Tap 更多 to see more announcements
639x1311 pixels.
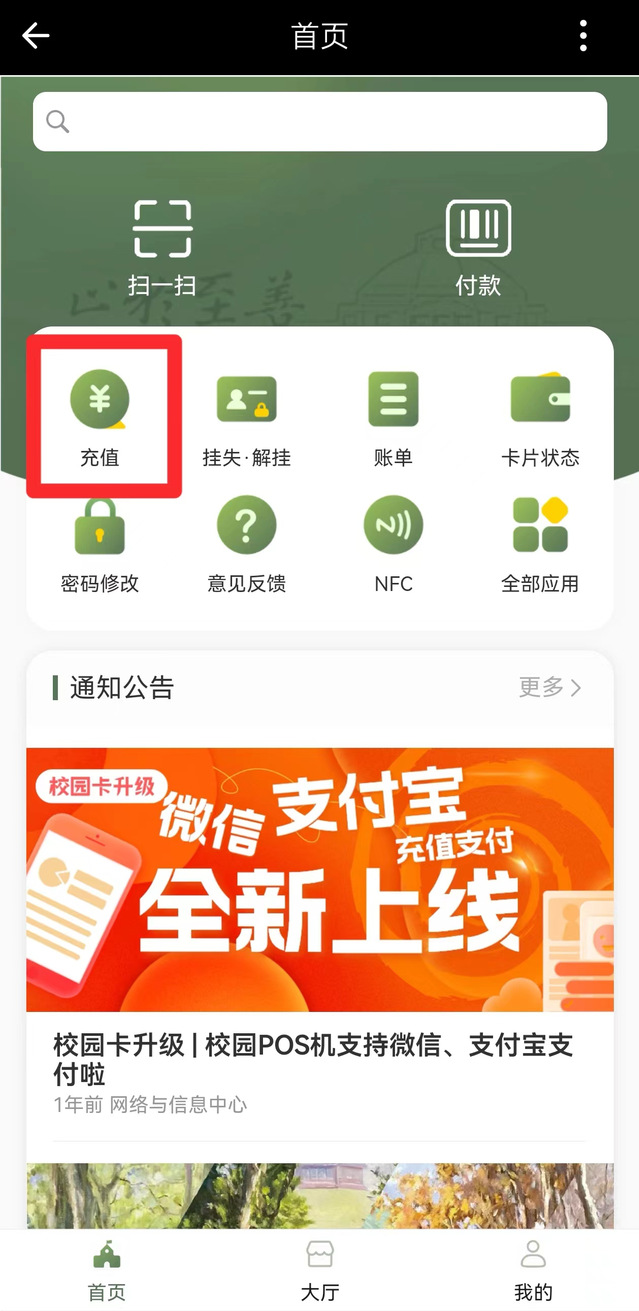click(x=549, y=687)
